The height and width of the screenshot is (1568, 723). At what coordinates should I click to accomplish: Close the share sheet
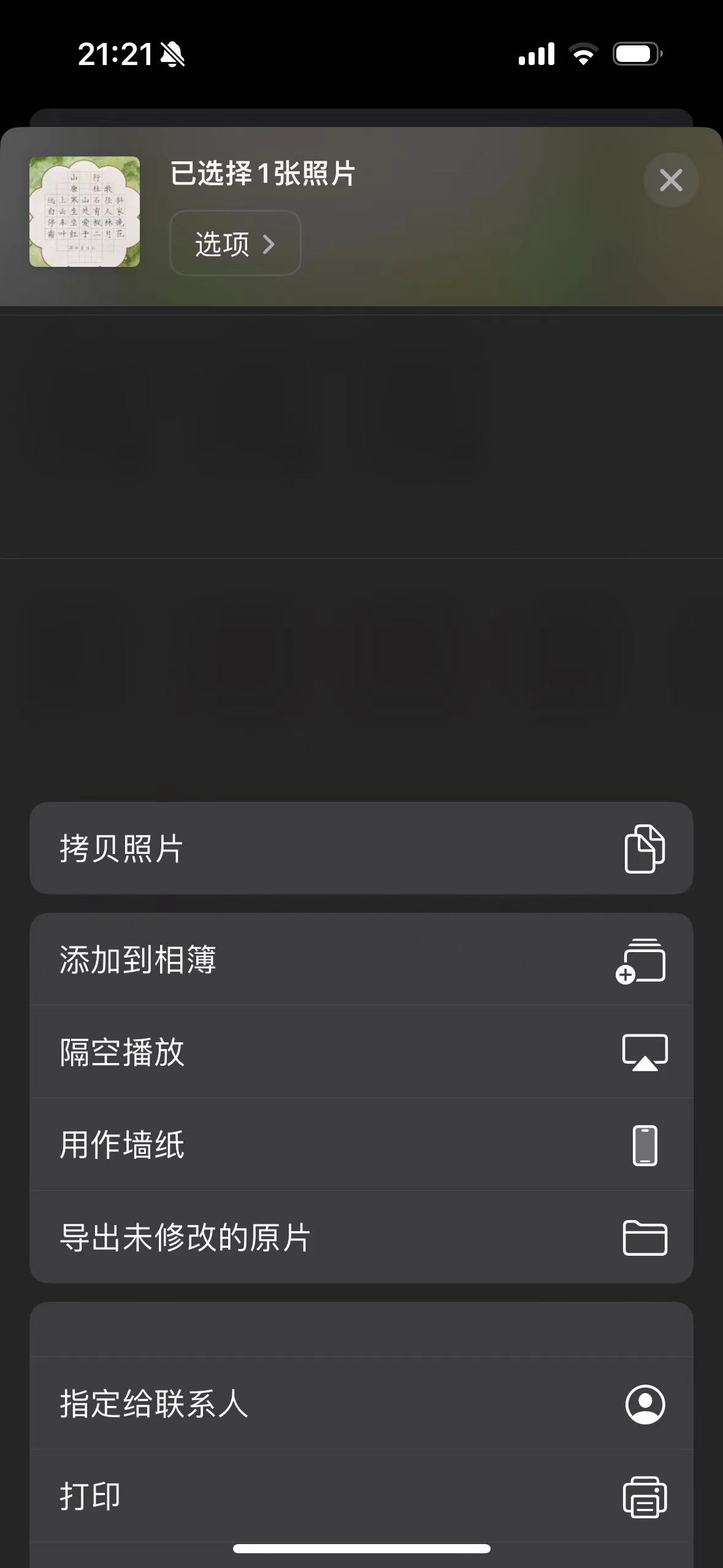pos(671,180)
